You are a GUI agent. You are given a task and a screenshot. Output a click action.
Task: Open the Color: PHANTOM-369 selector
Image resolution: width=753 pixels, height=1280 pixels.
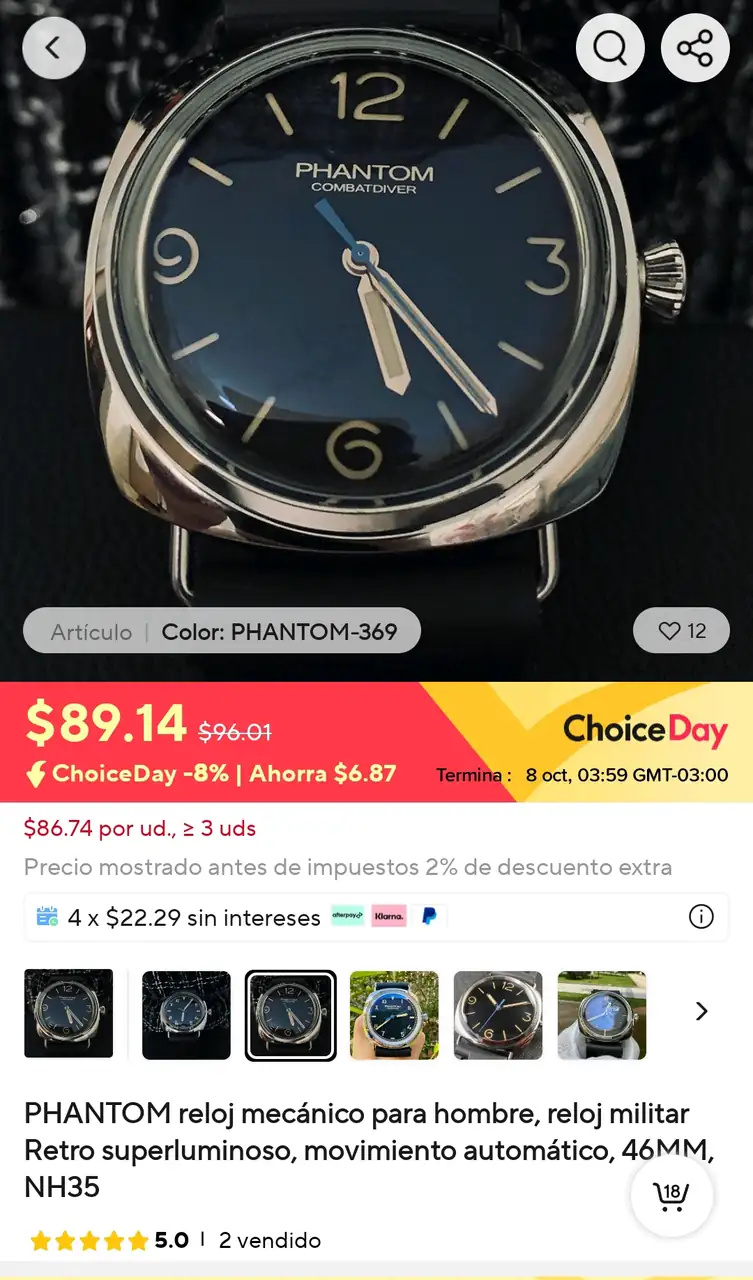coord(222,631)
